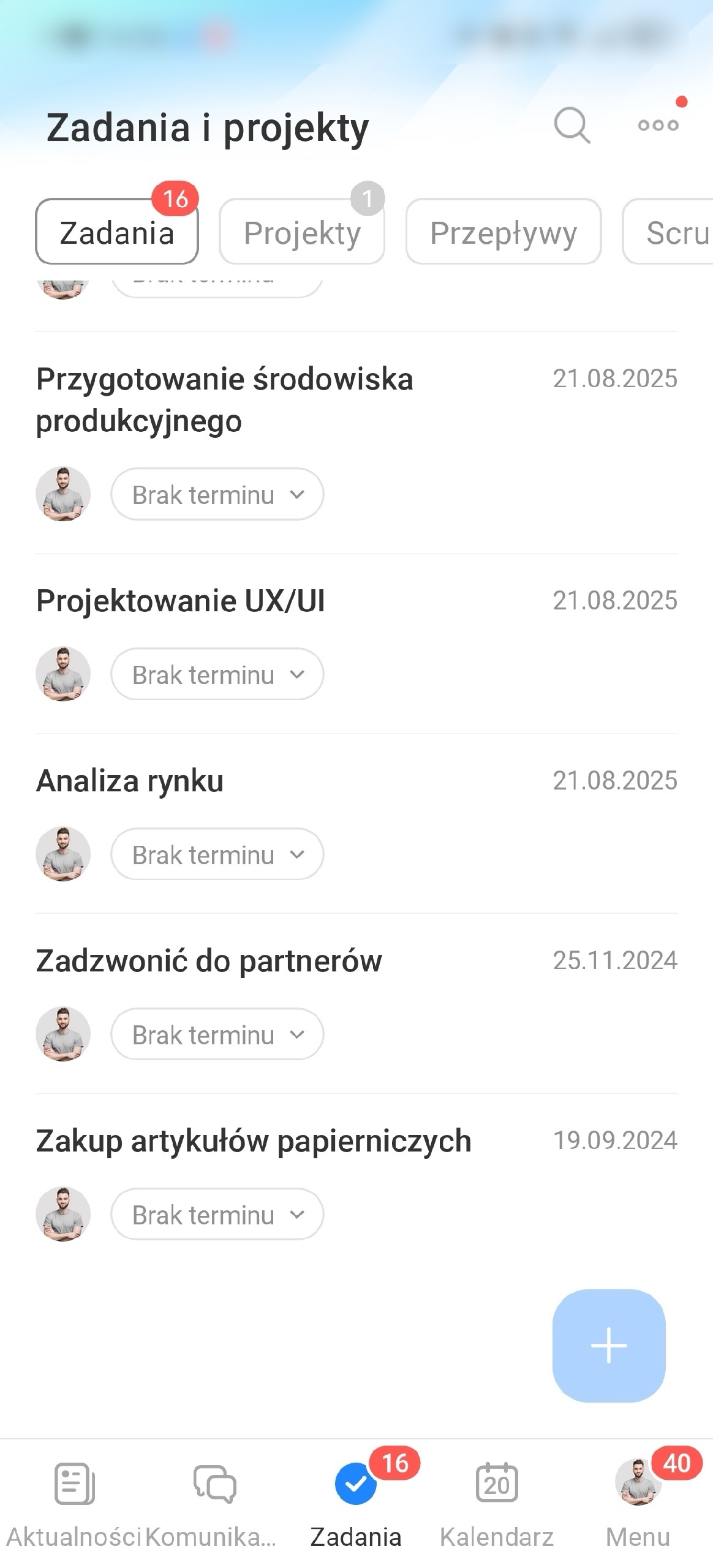
Task: Open task Zakup artykułów papierniczych
Action: coord(253,1140)
